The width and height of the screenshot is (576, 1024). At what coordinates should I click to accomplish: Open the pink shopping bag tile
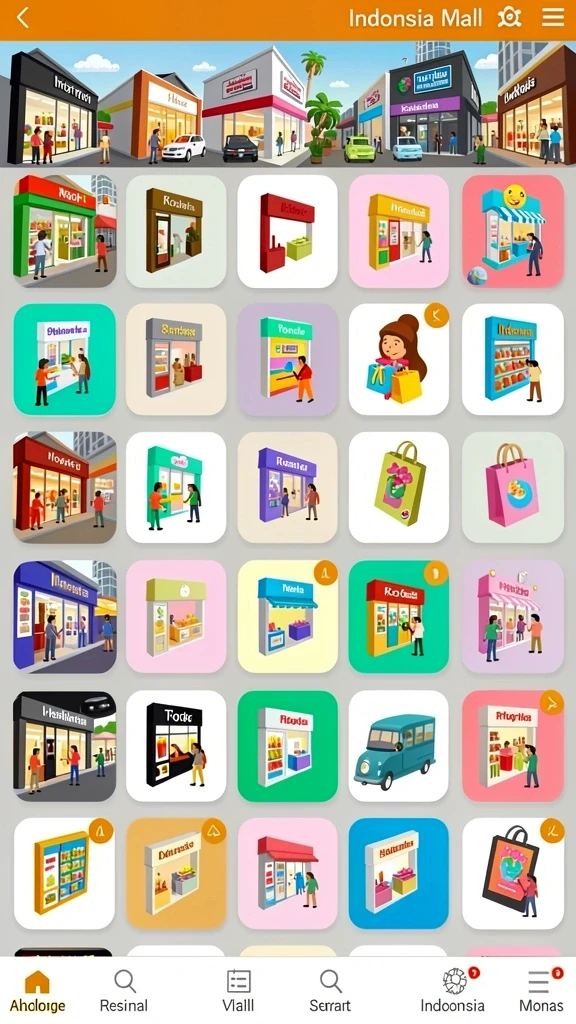click(x=513, y=487)
